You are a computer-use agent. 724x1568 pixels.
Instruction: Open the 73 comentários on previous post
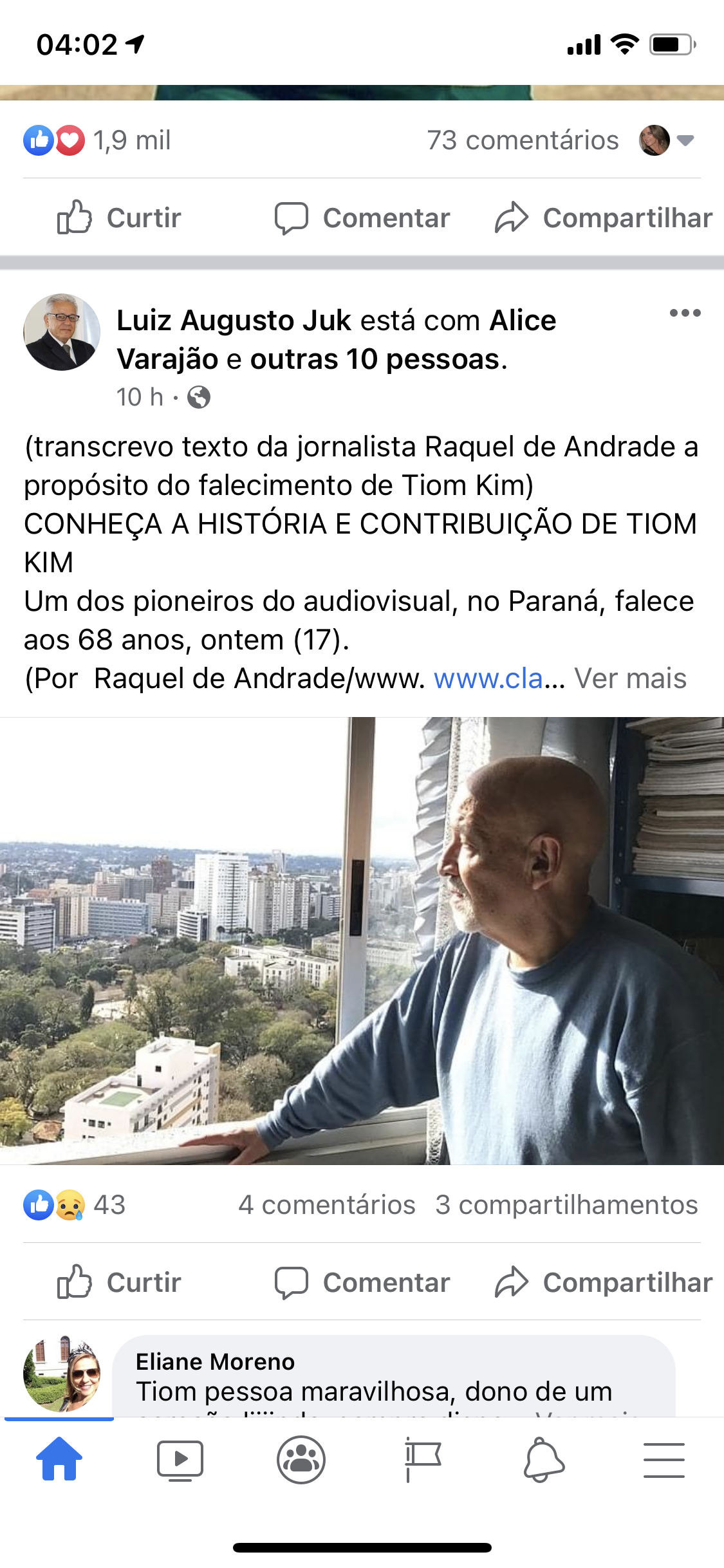coord(523,140)
